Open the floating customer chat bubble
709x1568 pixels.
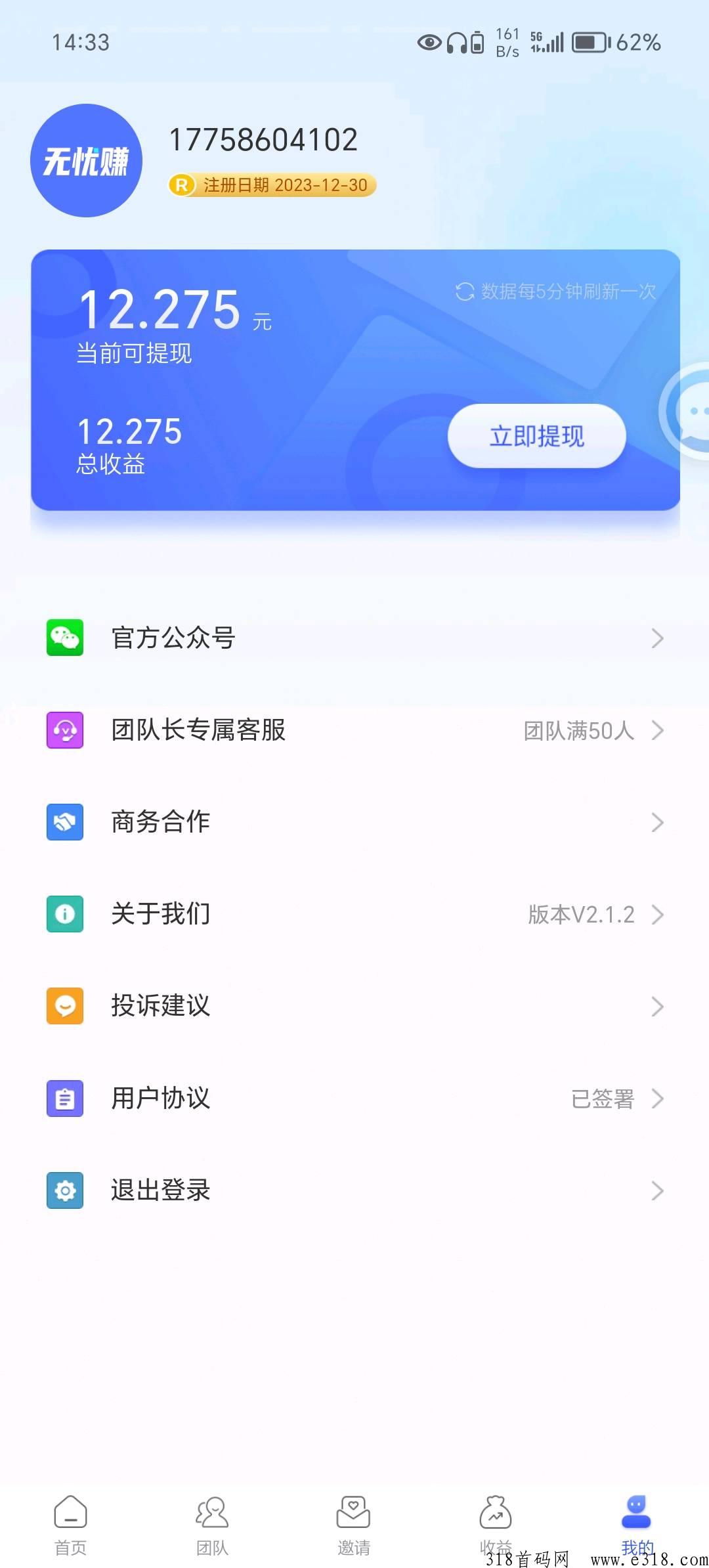pos(686,410)
